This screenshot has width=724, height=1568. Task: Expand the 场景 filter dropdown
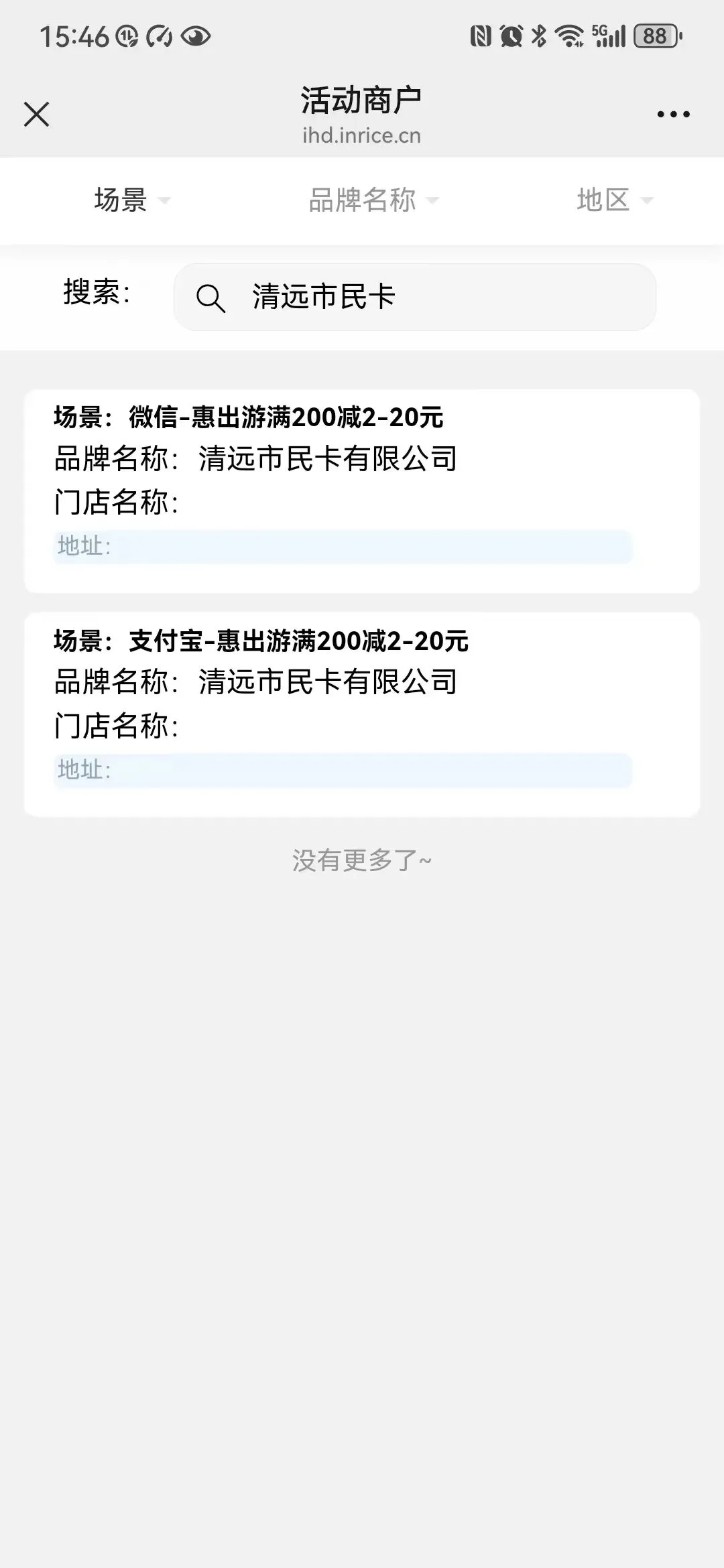pyautogui.click(x=133, y=200)
